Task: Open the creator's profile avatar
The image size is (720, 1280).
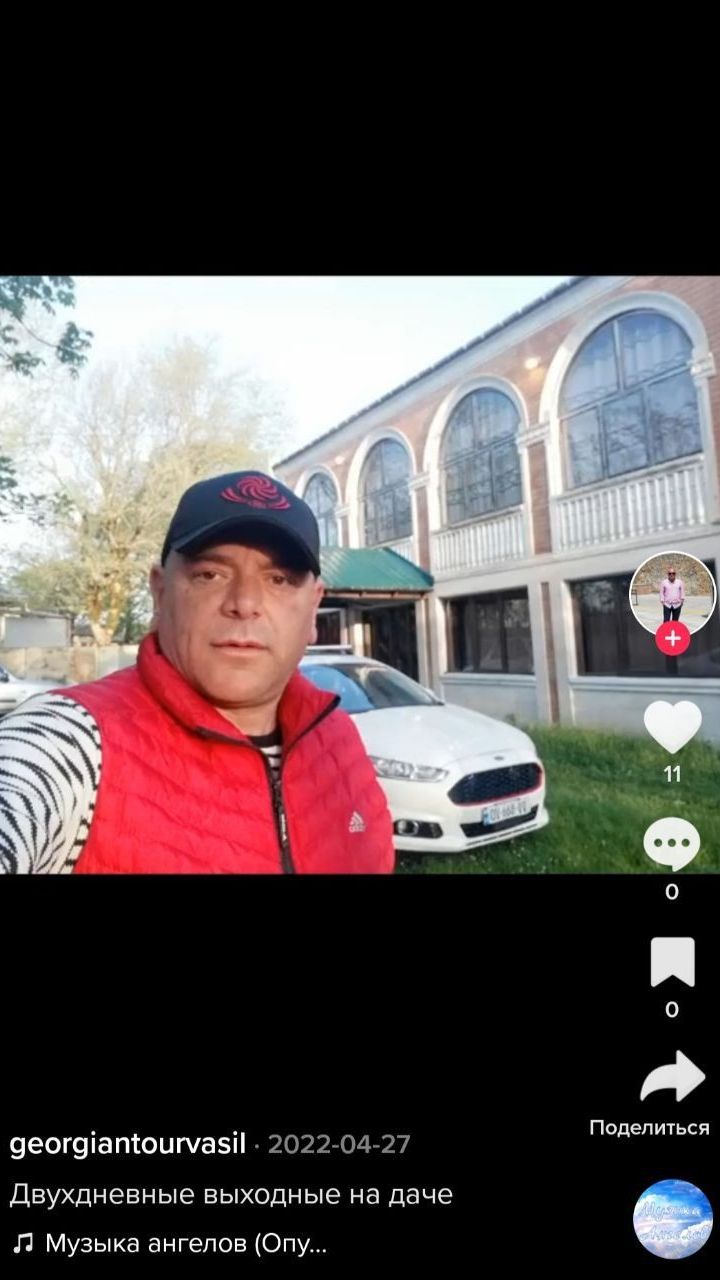Action: [x=672, y=592]
